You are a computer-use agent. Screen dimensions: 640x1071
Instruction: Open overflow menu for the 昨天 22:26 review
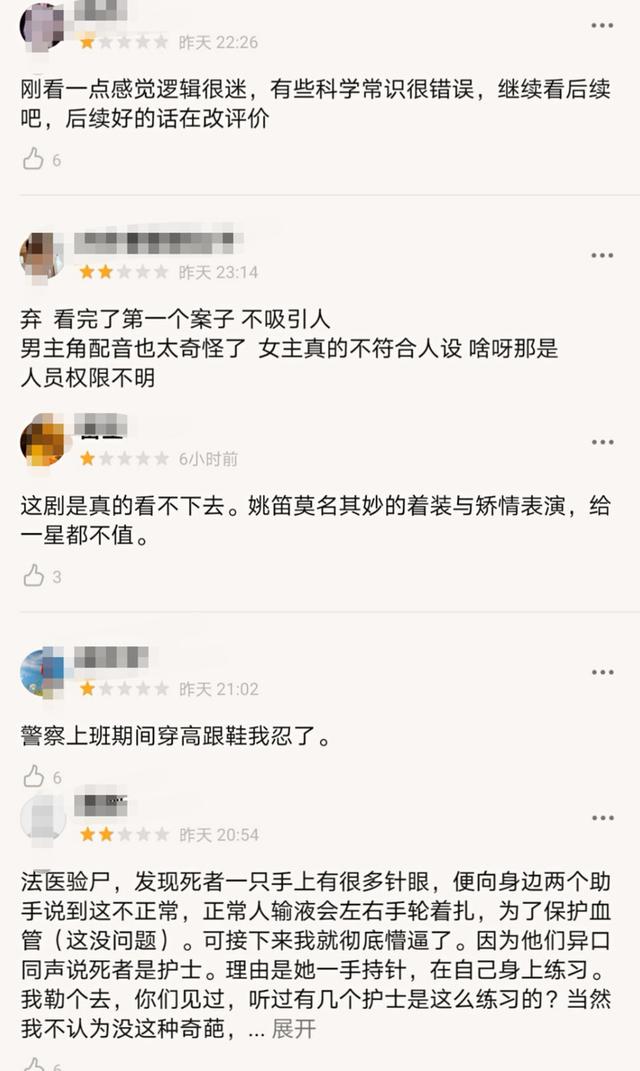coord(602,25)
